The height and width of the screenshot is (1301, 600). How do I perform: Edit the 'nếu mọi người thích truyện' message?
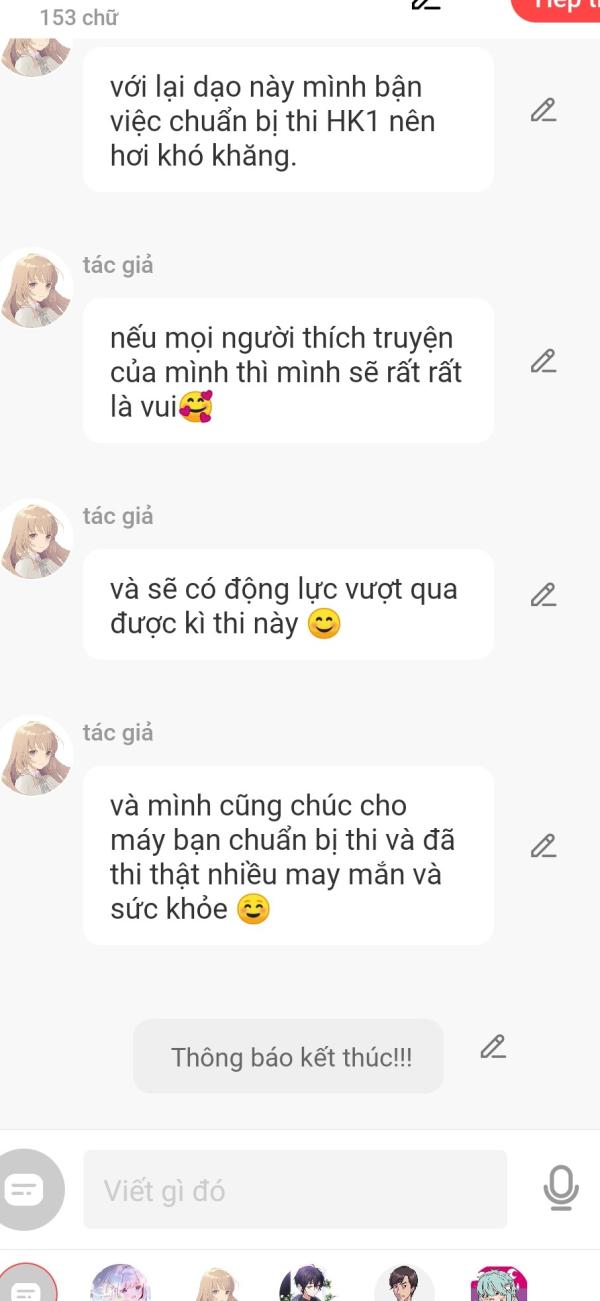click(543, 361)
